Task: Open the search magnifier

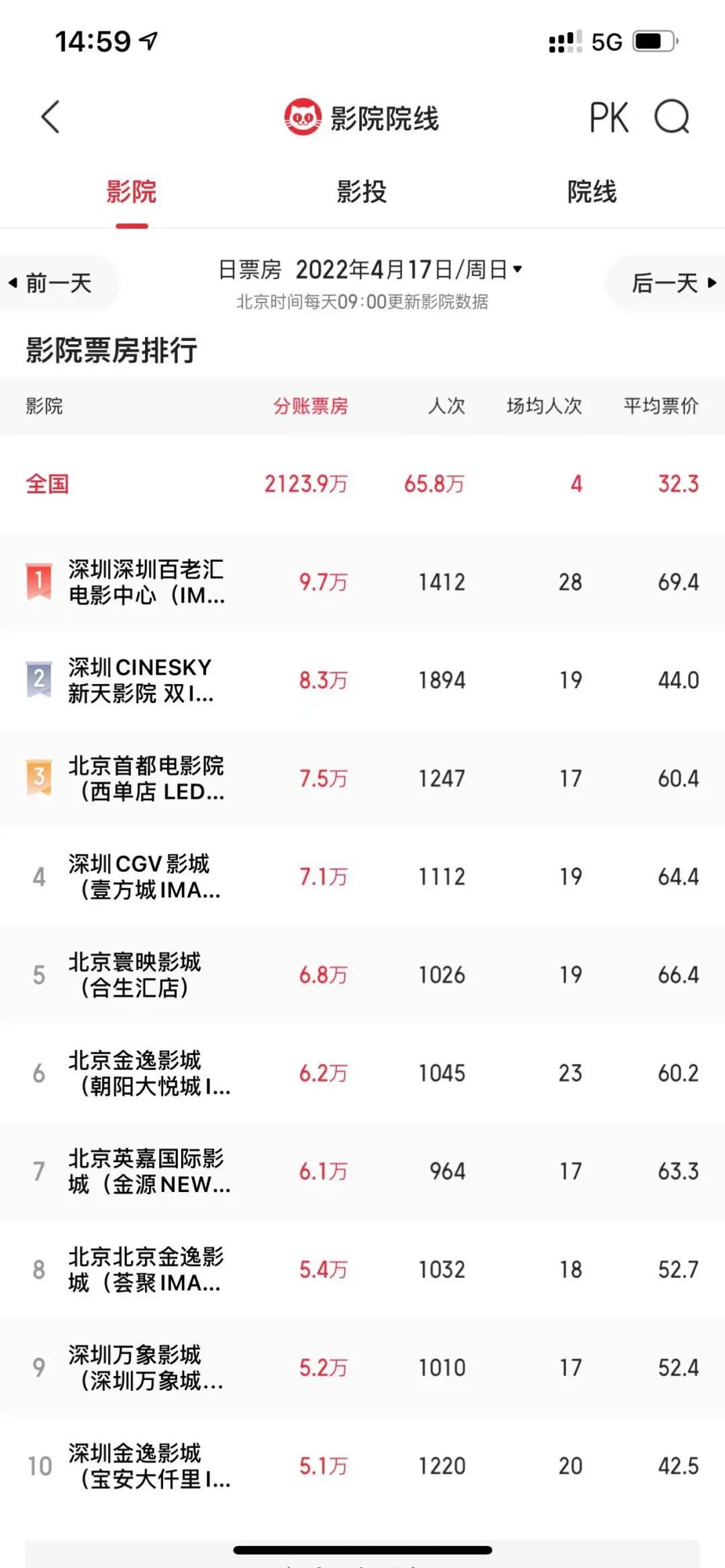Action: click(x=672, y=118)
